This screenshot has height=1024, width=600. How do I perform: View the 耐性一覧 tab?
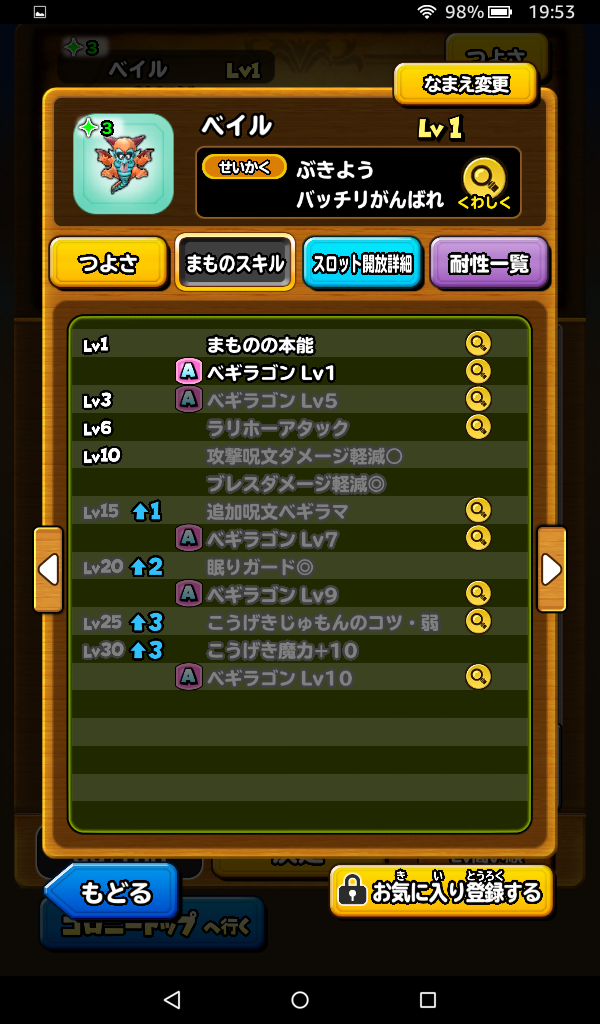(489, 265)
